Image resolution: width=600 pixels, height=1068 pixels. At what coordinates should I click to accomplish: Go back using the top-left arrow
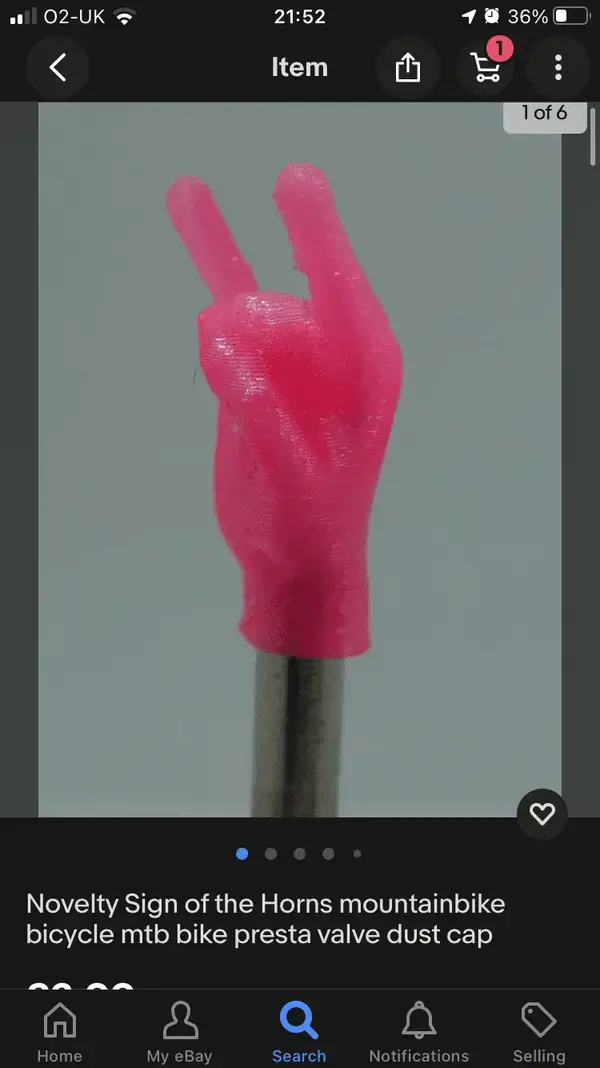(58, 68)
